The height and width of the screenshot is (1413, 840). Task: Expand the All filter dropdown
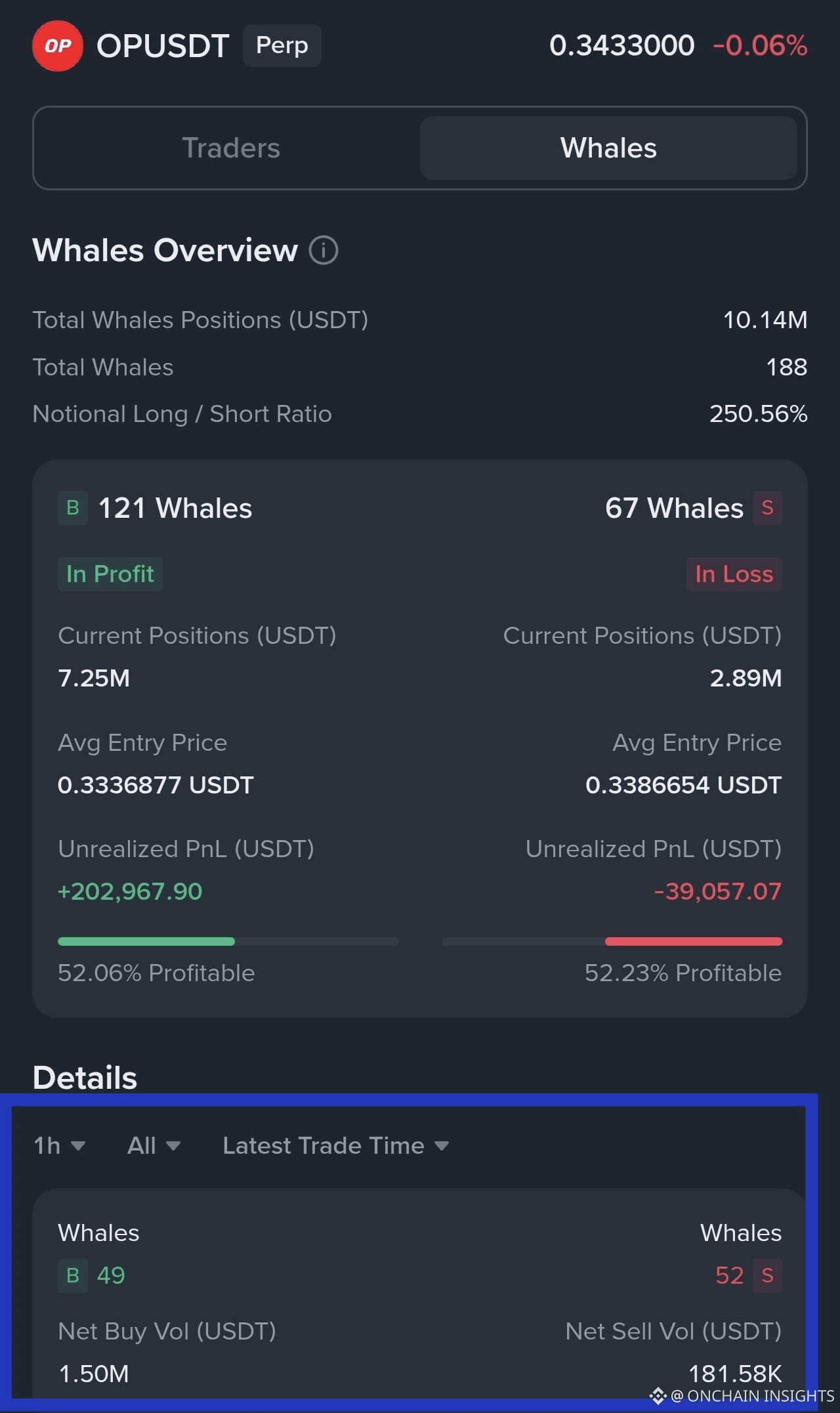pyautogui.click(x=152, y=1145)
